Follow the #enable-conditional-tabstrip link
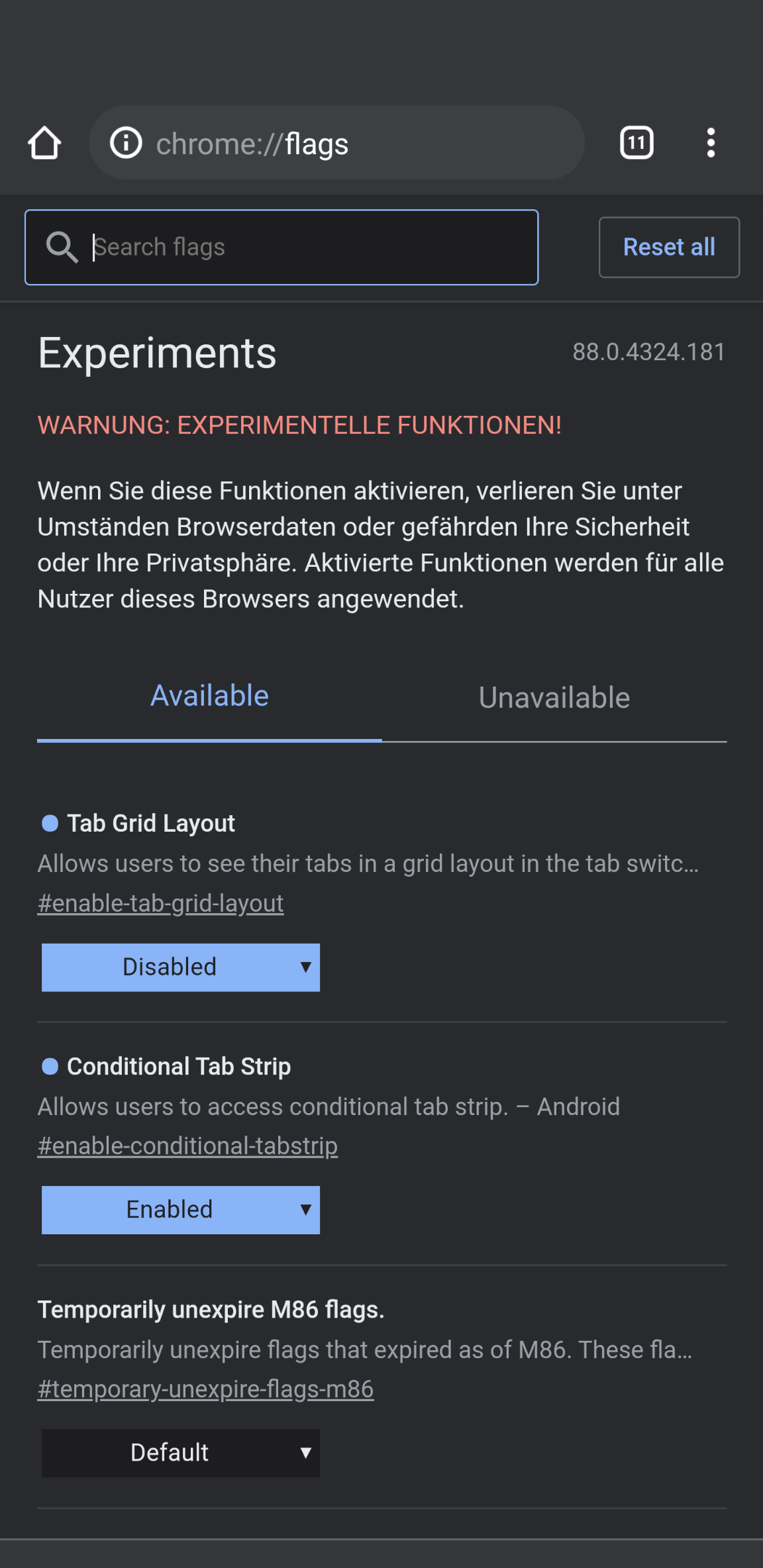The width and height of the screenshot is (763, 1568). pos(188,1146)
